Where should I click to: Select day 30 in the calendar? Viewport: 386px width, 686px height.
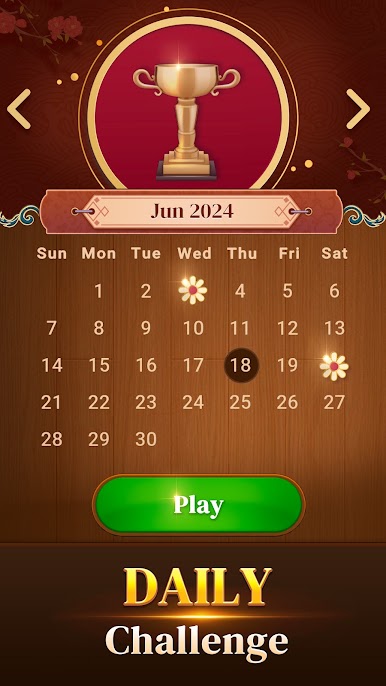(x=146, y=439)
